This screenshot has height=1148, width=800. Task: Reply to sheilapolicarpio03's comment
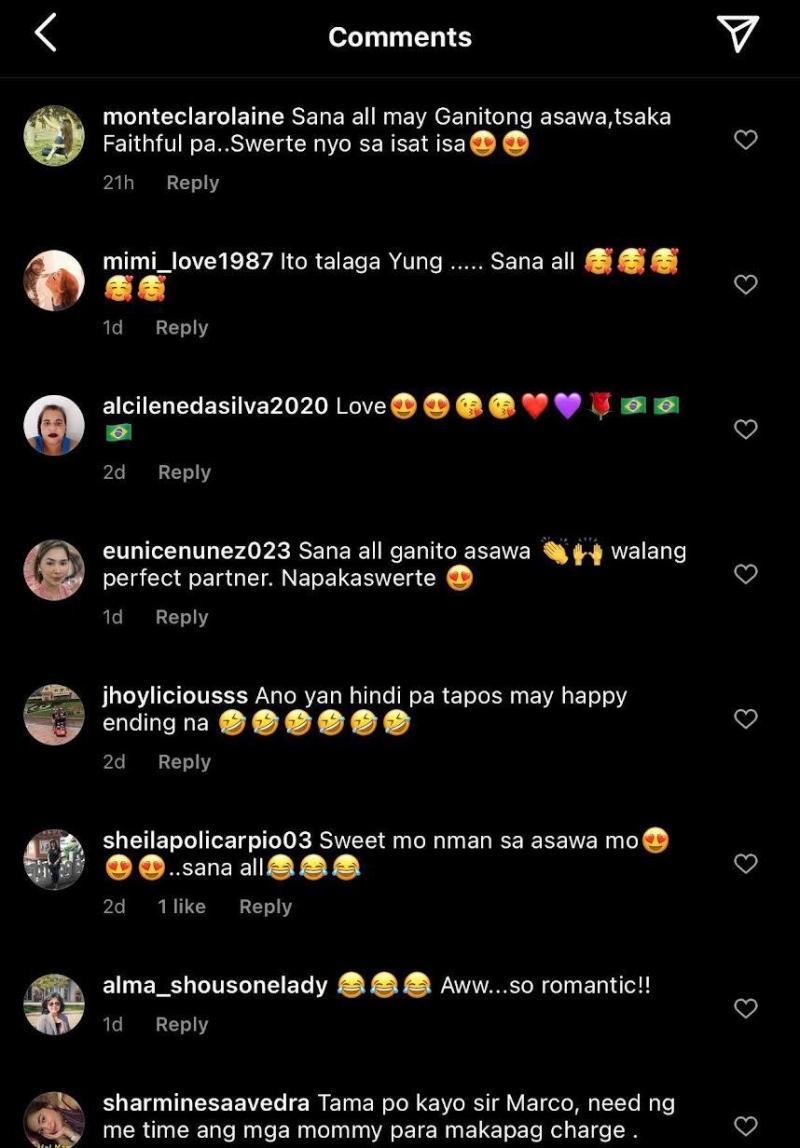265,906
